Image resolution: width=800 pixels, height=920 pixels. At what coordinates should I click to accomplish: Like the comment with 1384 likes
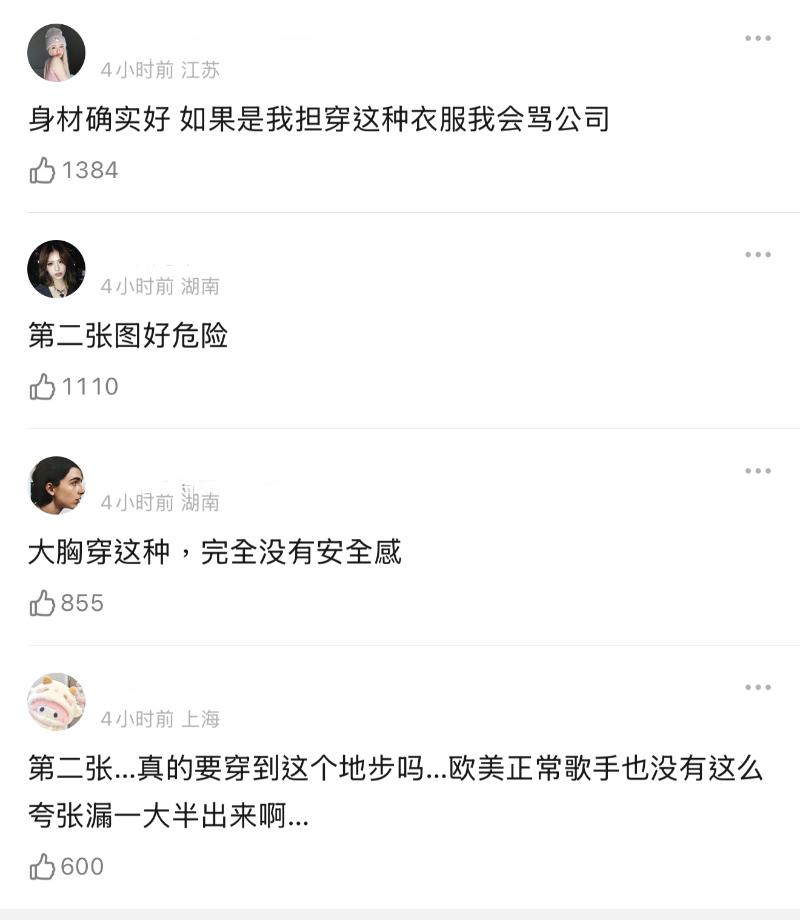coord(43,171)
